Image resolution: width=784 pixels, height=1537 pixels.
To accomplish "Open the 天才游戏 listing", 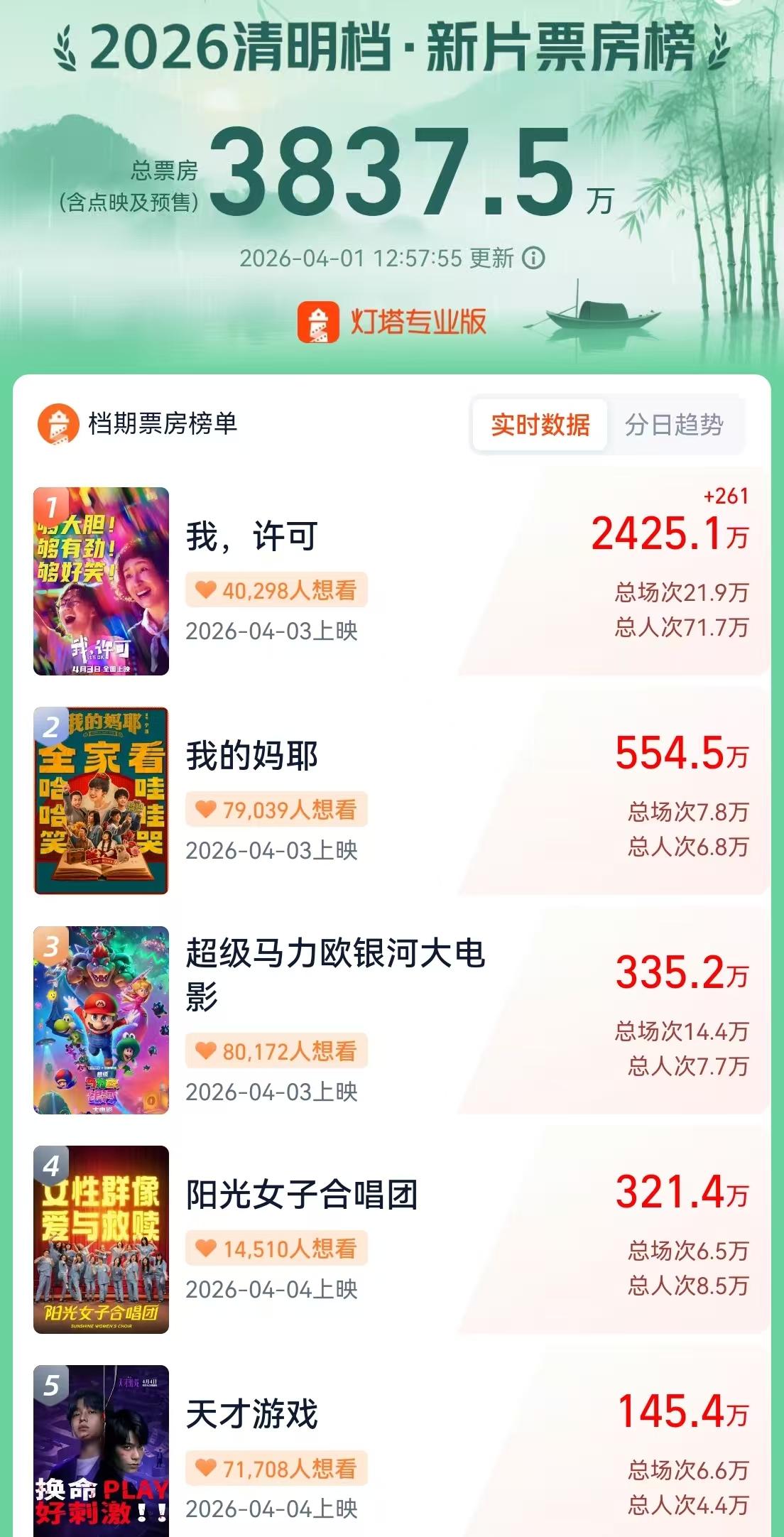I will [252, 1414].
